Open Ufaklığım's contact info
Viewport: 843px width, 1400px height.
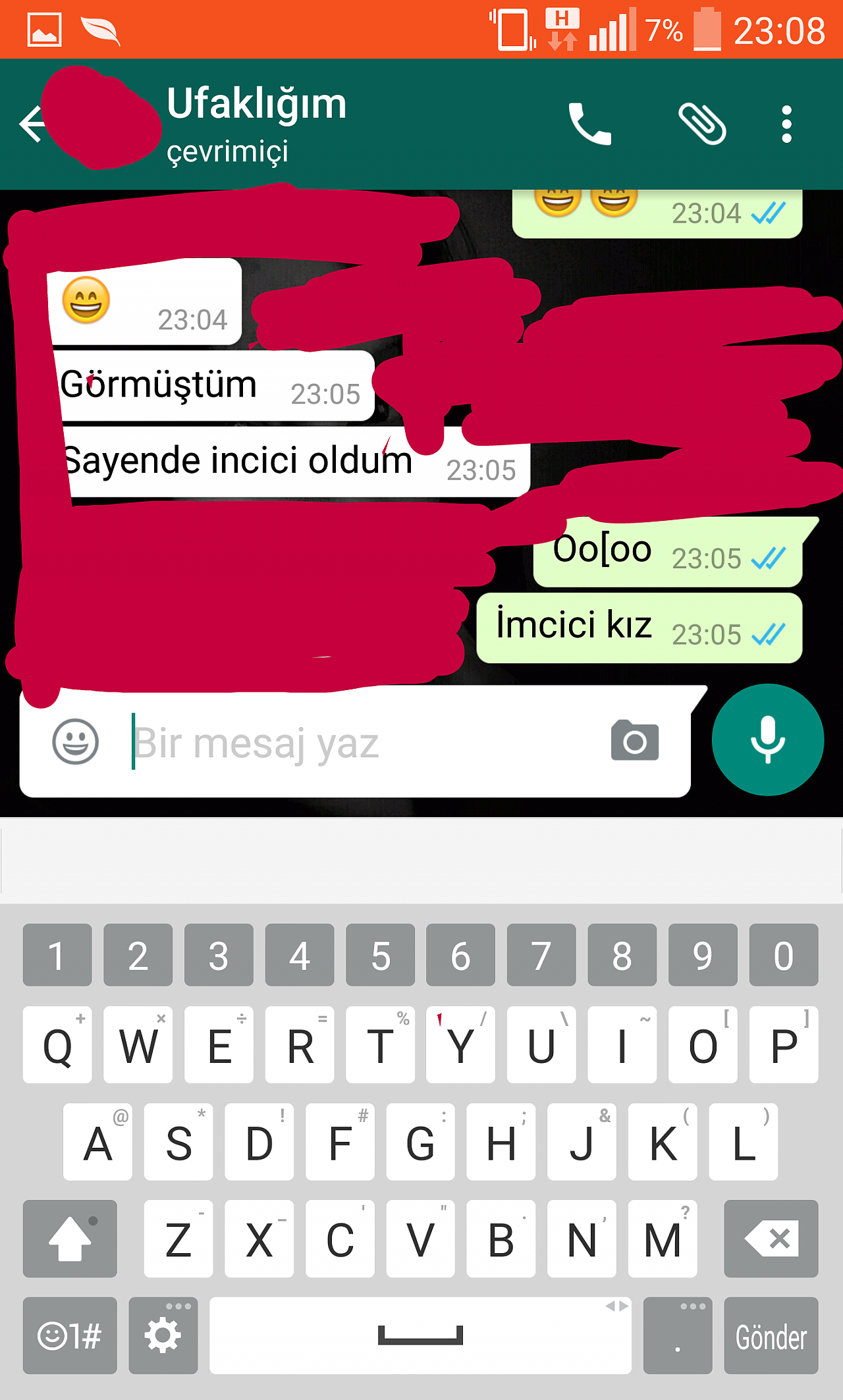[256, 124]
